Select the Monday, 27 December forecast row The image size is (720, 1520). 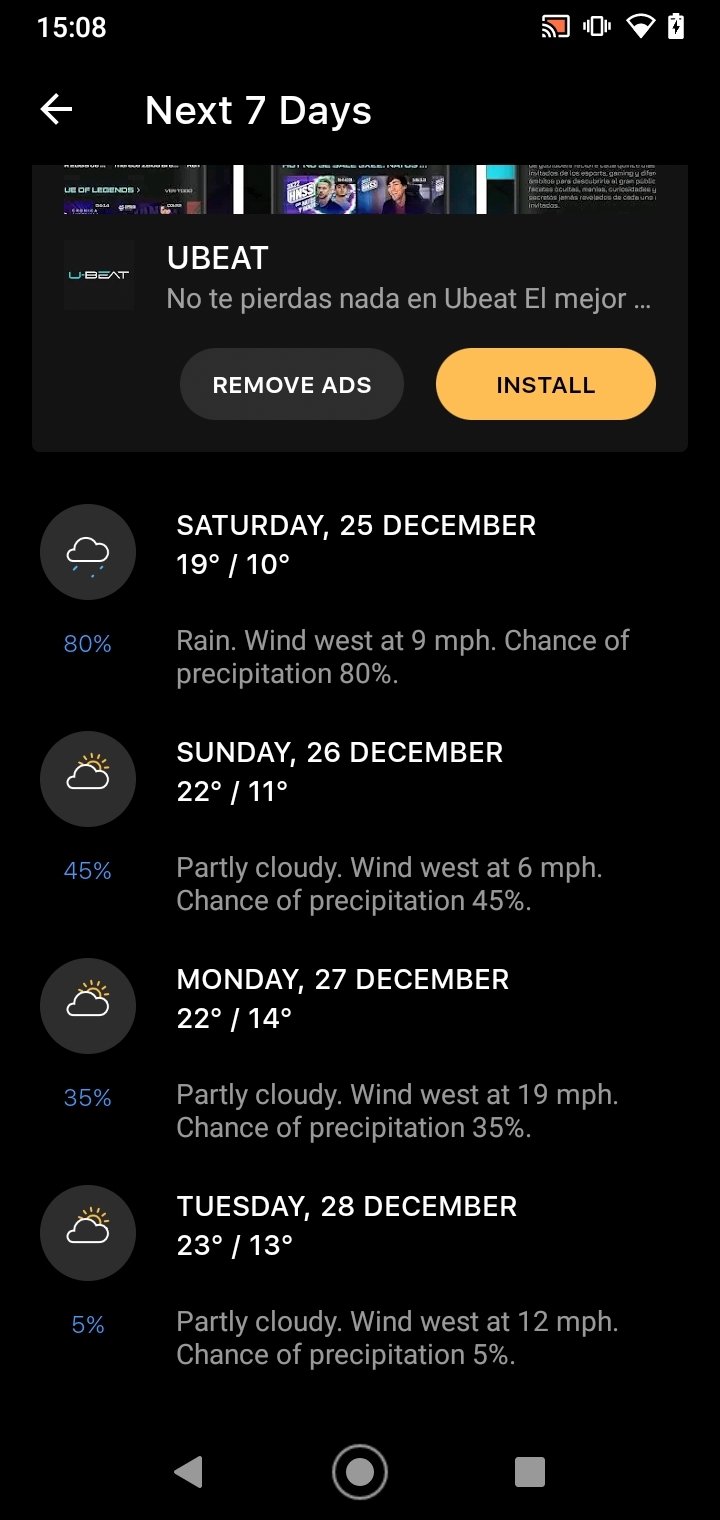tap(360, 1052)
